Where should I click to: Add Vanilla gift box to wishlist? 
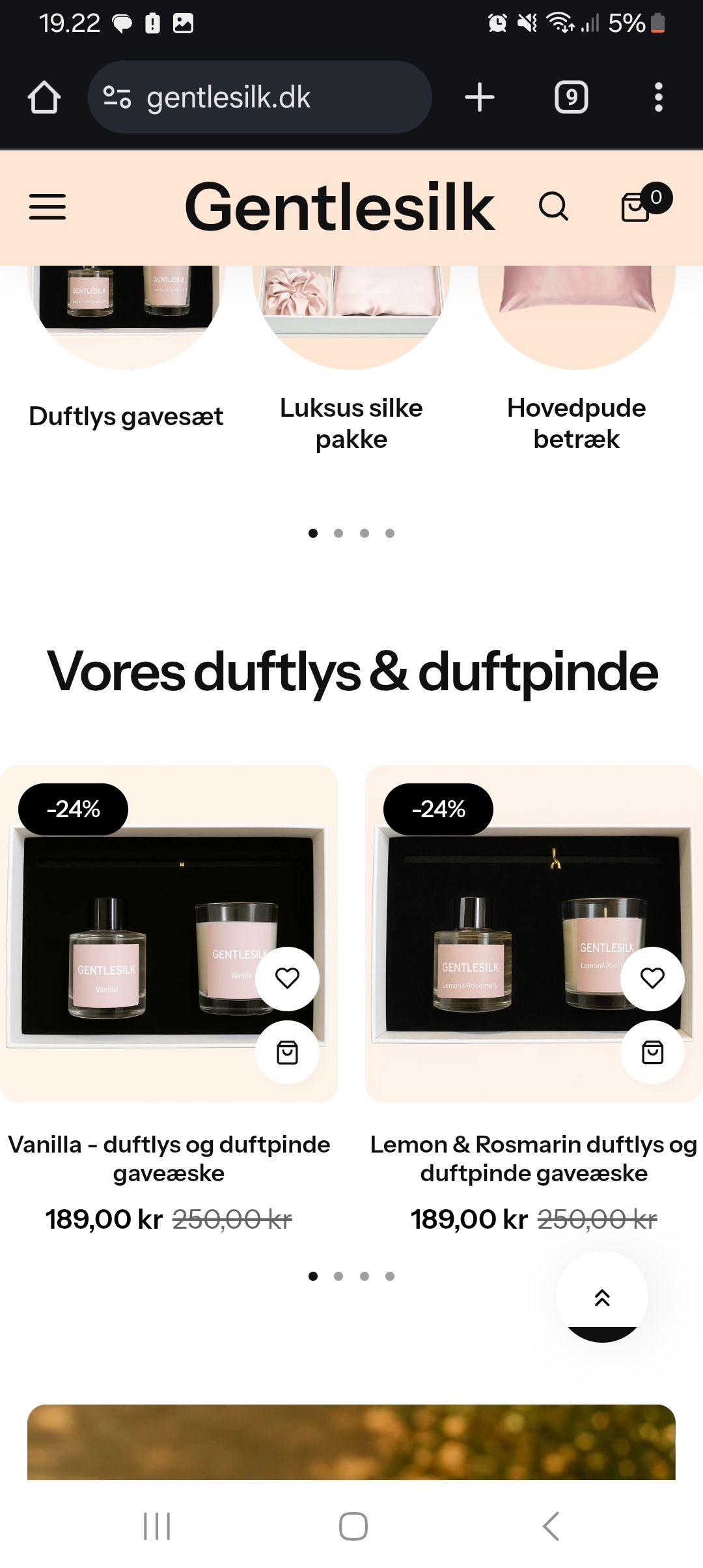(x=287, y=978)
